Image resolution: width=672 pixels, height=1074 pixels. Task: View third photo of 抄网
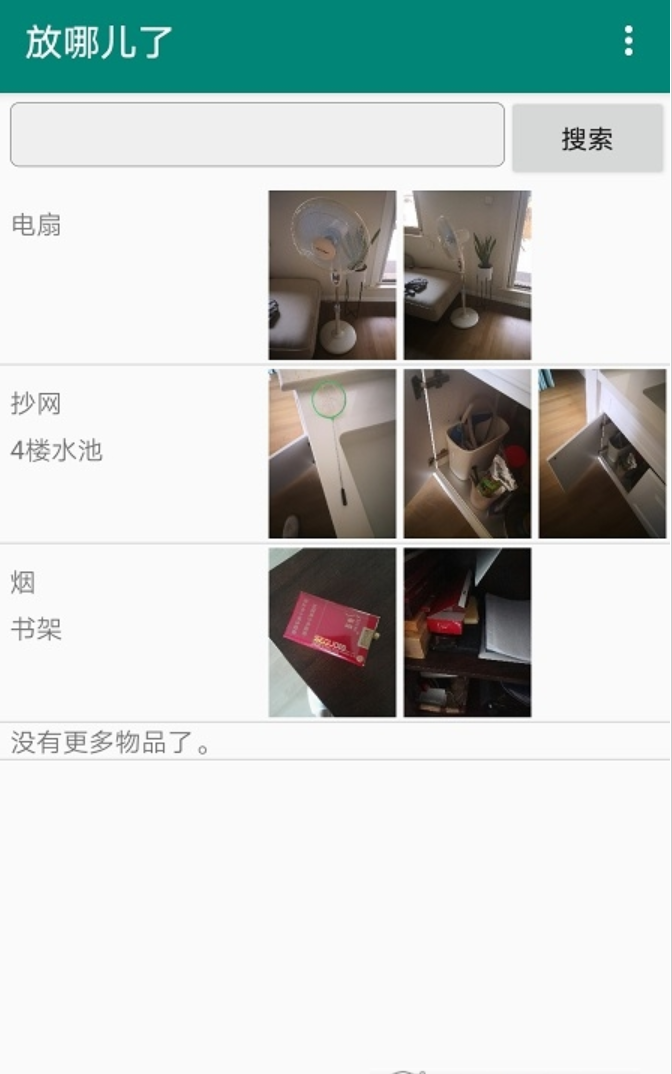click(602, 454)
